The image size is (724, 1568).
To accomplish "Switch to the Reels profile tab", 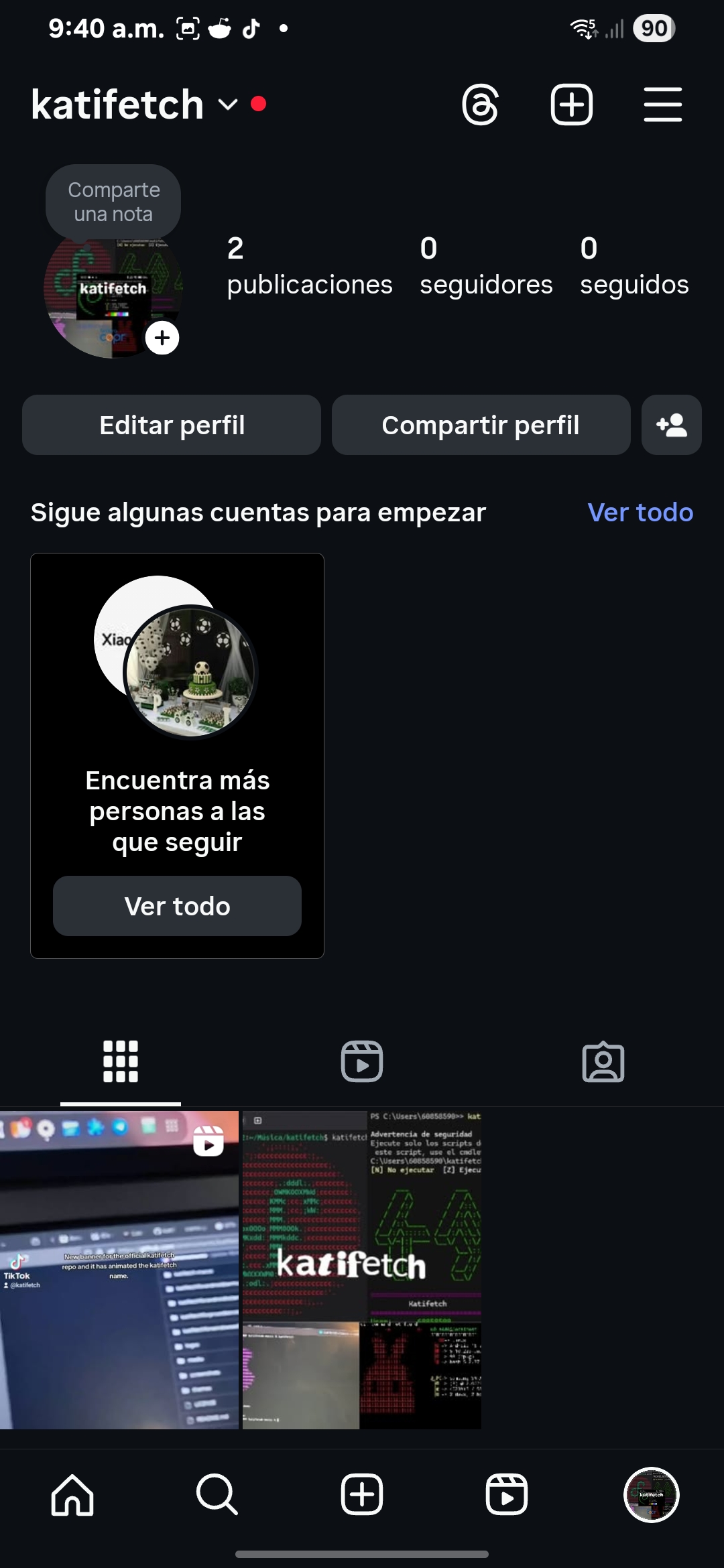I will point(362,1061).
